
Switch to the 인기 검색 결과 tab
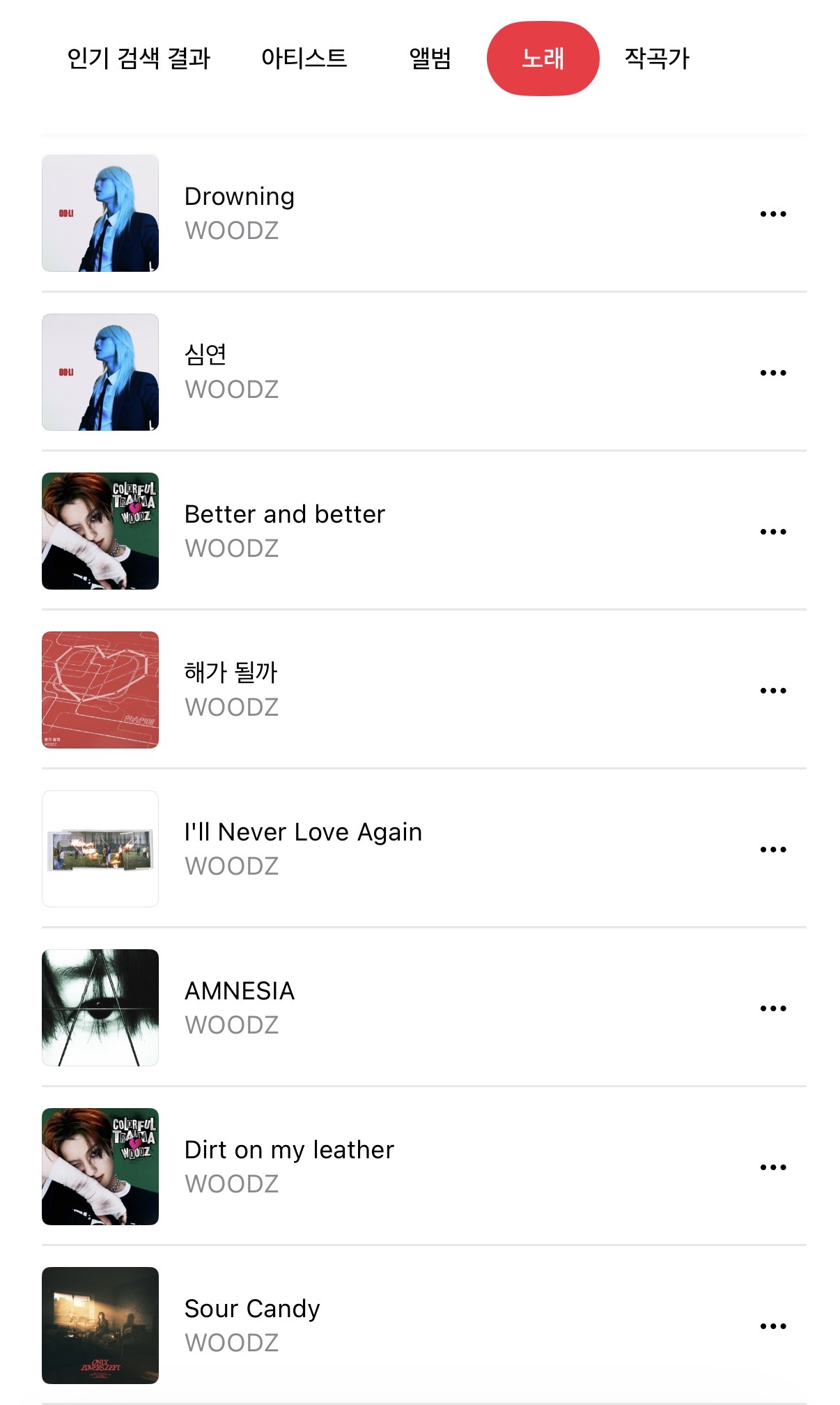click(x=139, y=59)
